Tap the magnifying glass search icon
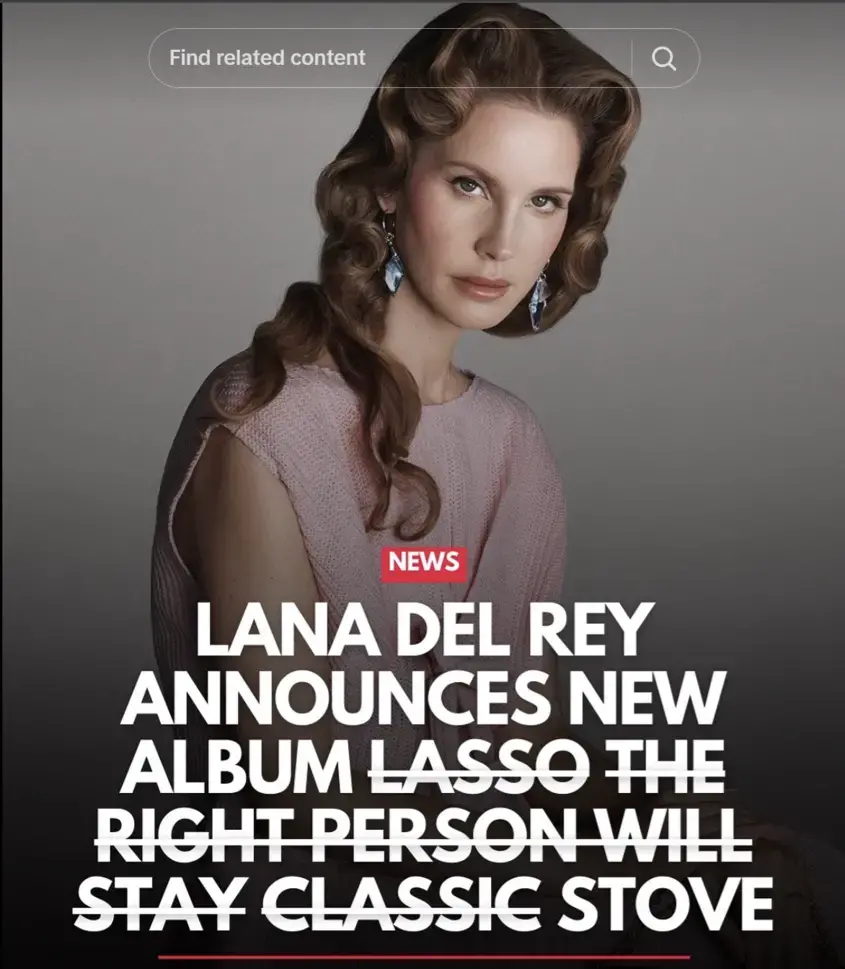The height and width of the screenshot is (969, 845). [664, 58]
